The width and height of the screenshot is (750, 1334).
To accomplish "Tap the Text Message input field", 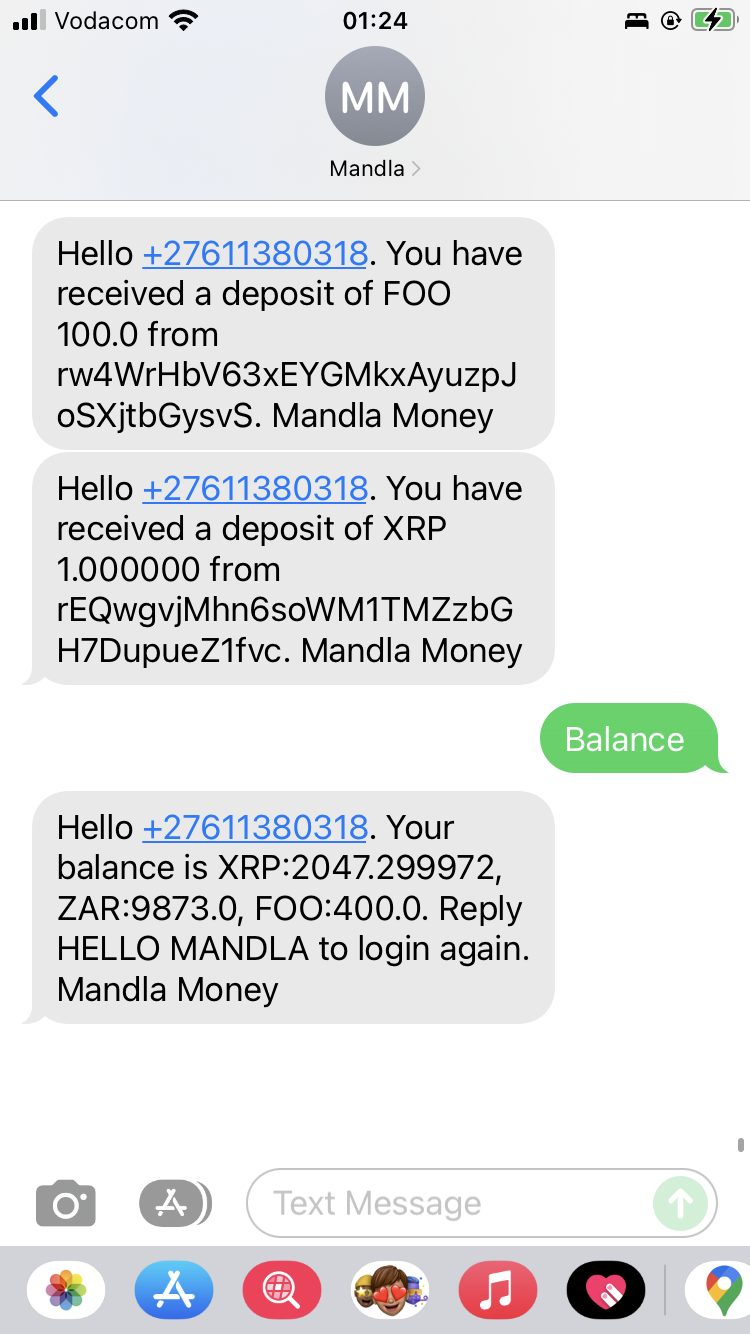I will pyautogui.click(x=450, y=1203).
